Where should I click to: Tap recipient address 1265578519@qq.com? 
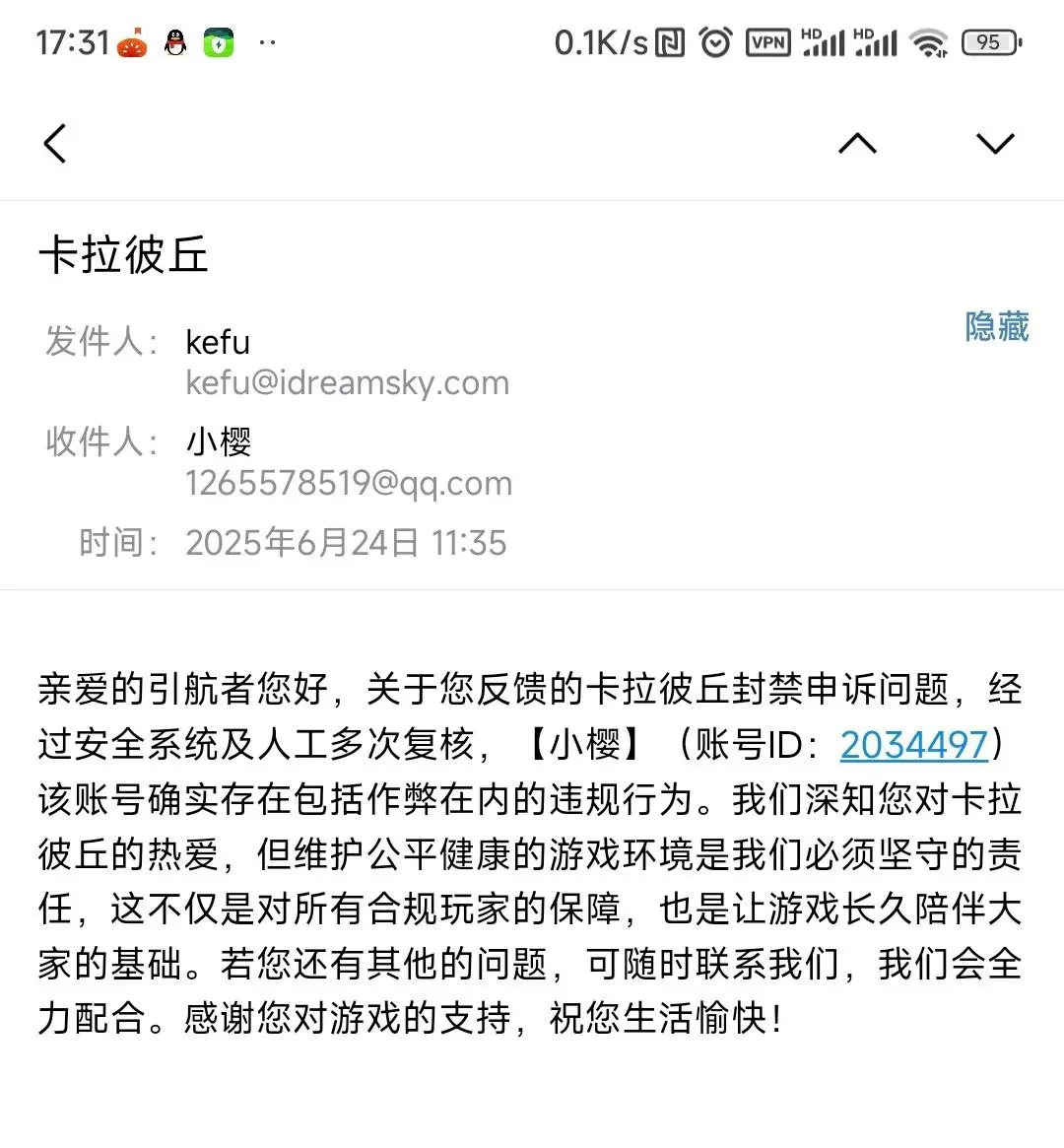pyautogui.click(x=349, y=483)
